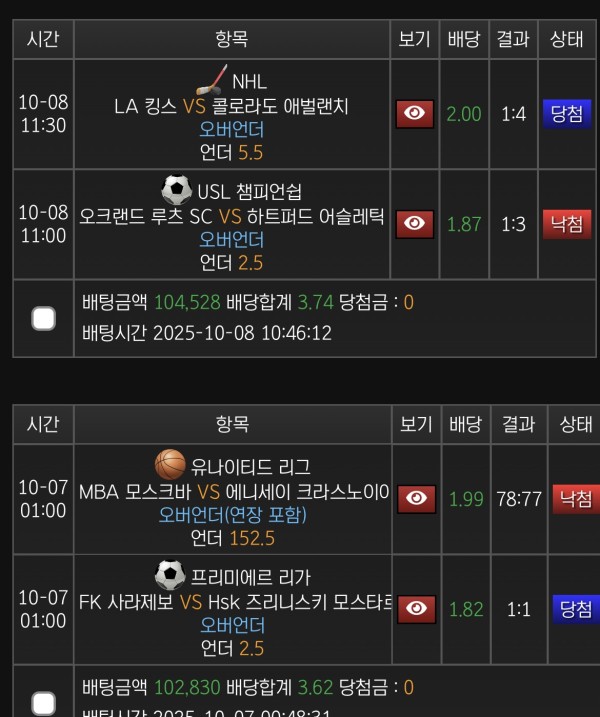The height and width of the screenshot is (717, 600).
Task: View details for 오크랜드 루츠 SC match
Action: coord(415,224)
